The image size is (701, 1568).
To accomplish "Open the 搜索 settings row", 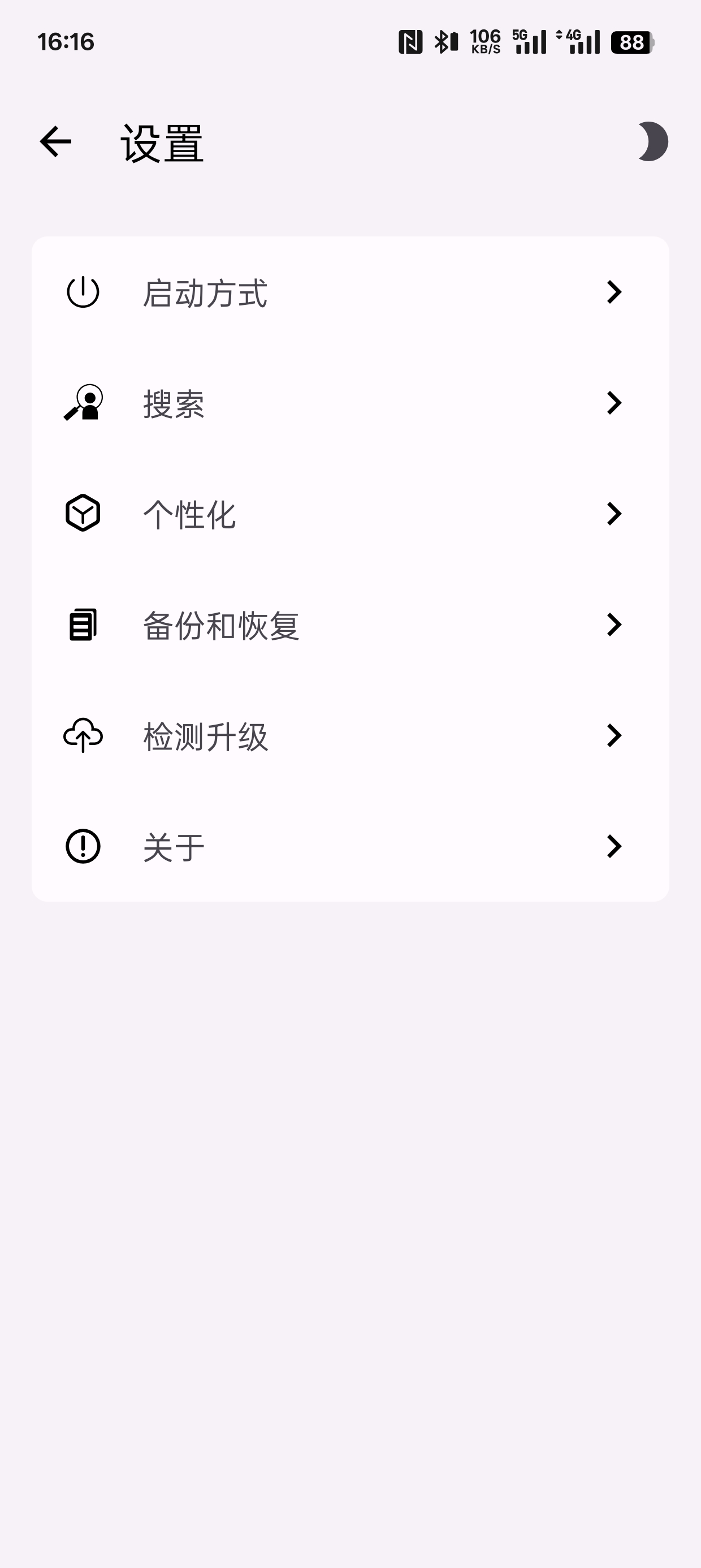I will (x=350, y=403).
